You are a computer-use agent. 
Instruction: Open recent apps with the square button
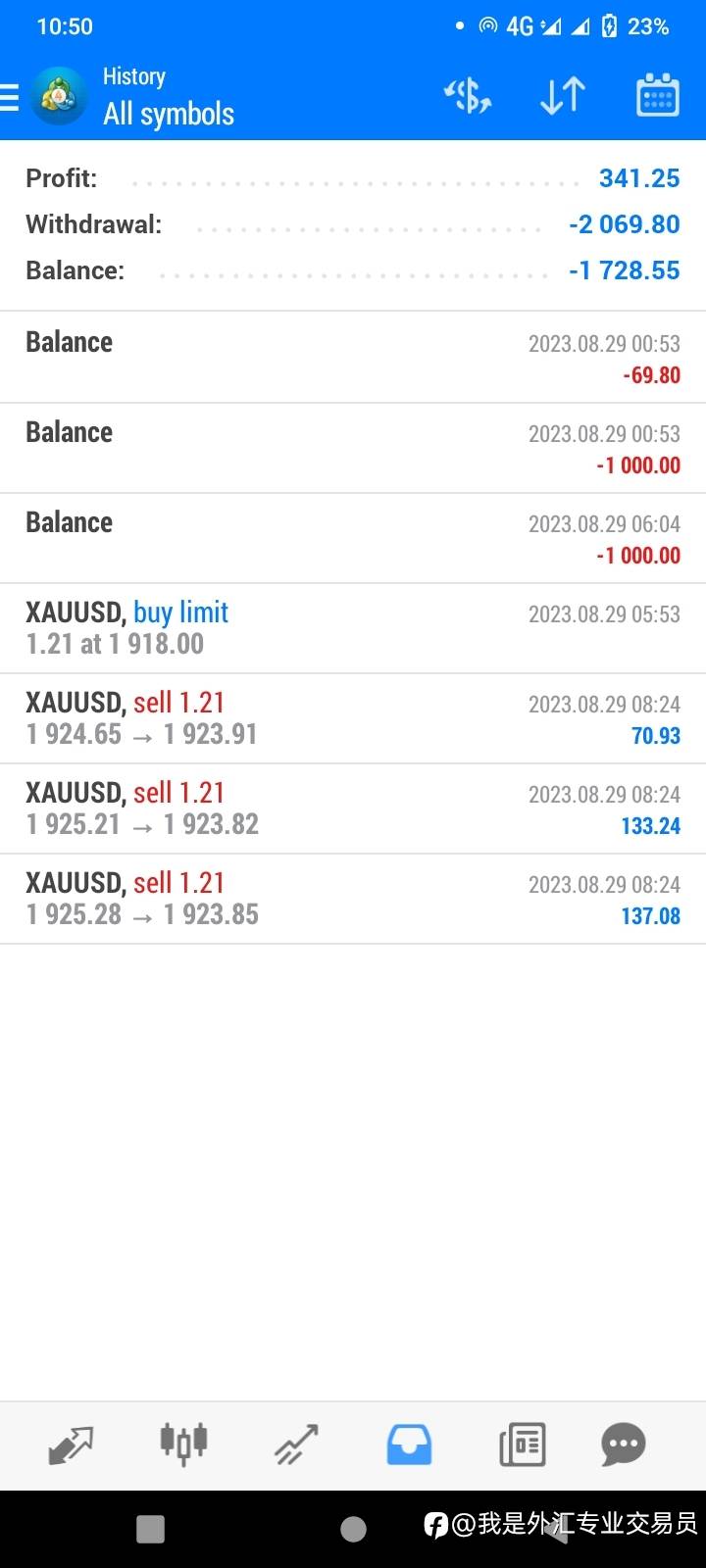tap(150, 1529)
